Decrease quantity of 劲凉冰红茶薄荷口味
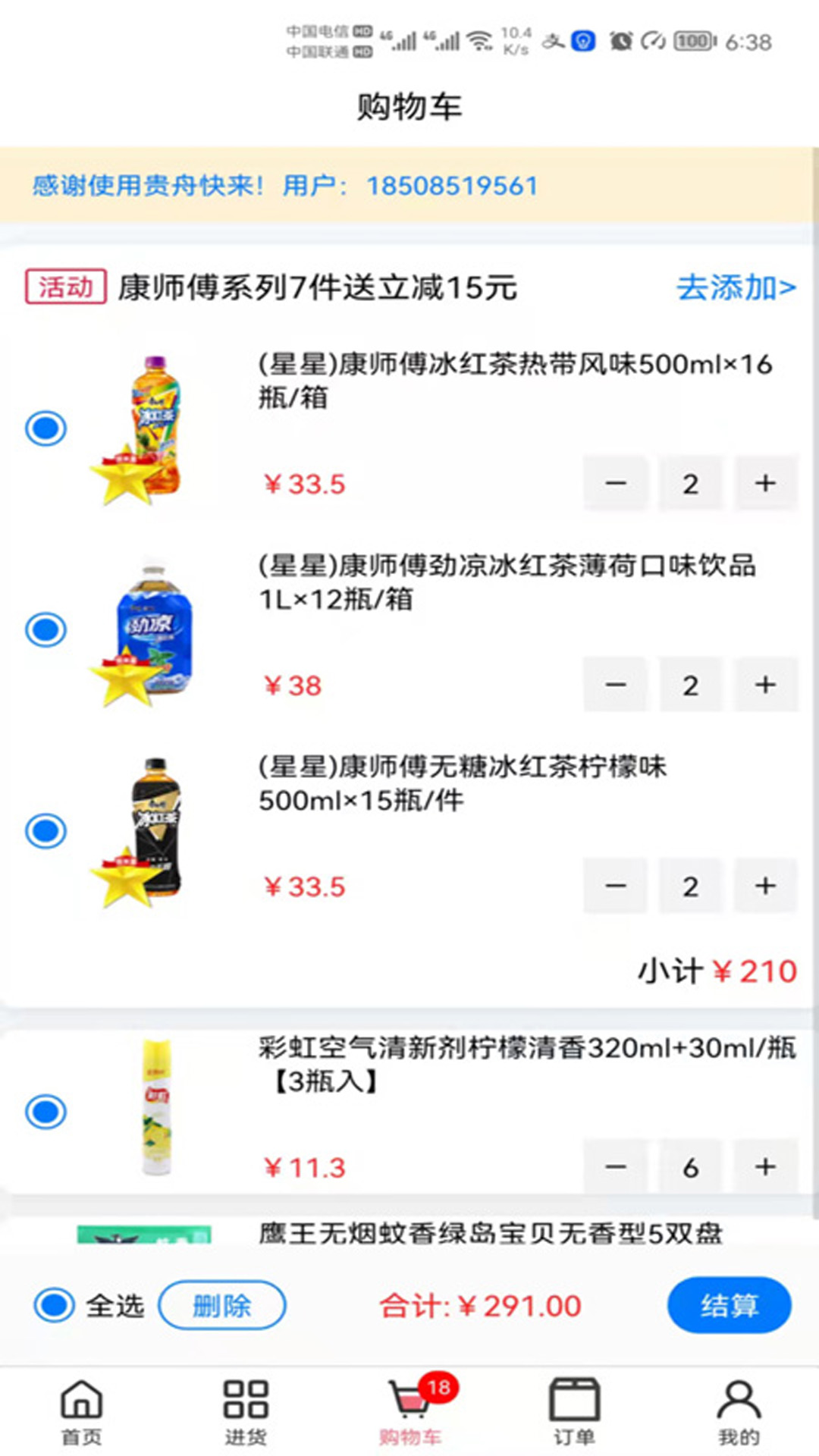 coord(616,685)
